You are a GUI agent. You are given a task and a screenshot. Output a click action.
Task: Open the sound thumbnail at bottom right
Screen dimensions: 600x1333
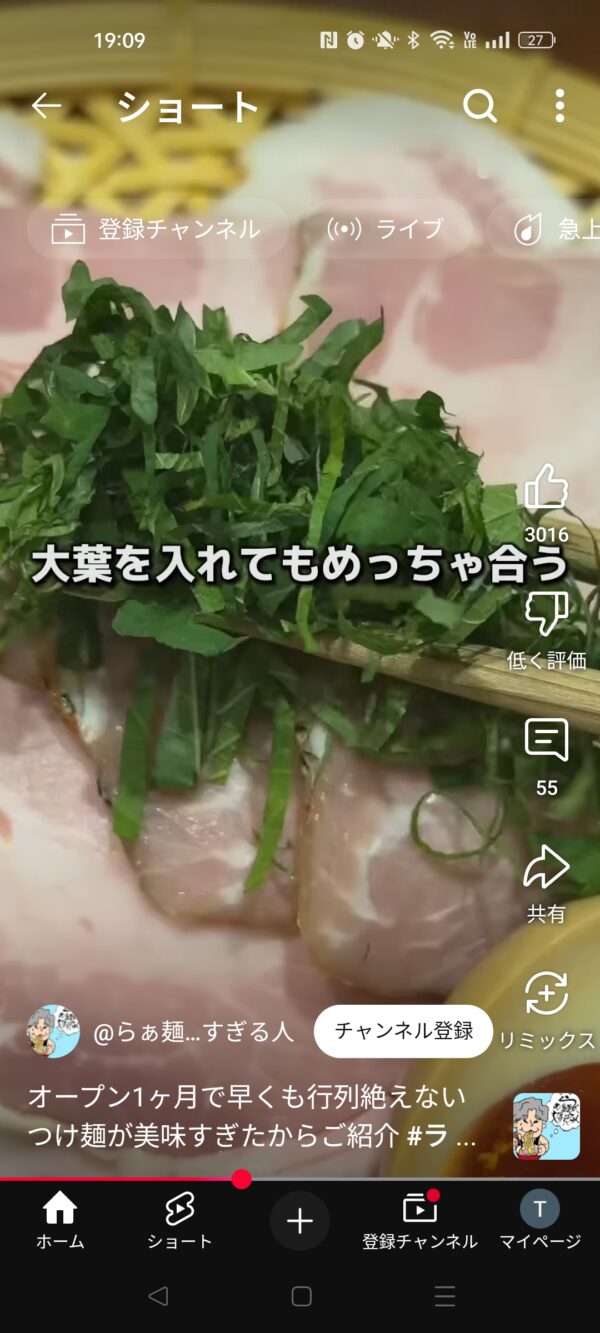point(546,1126)
